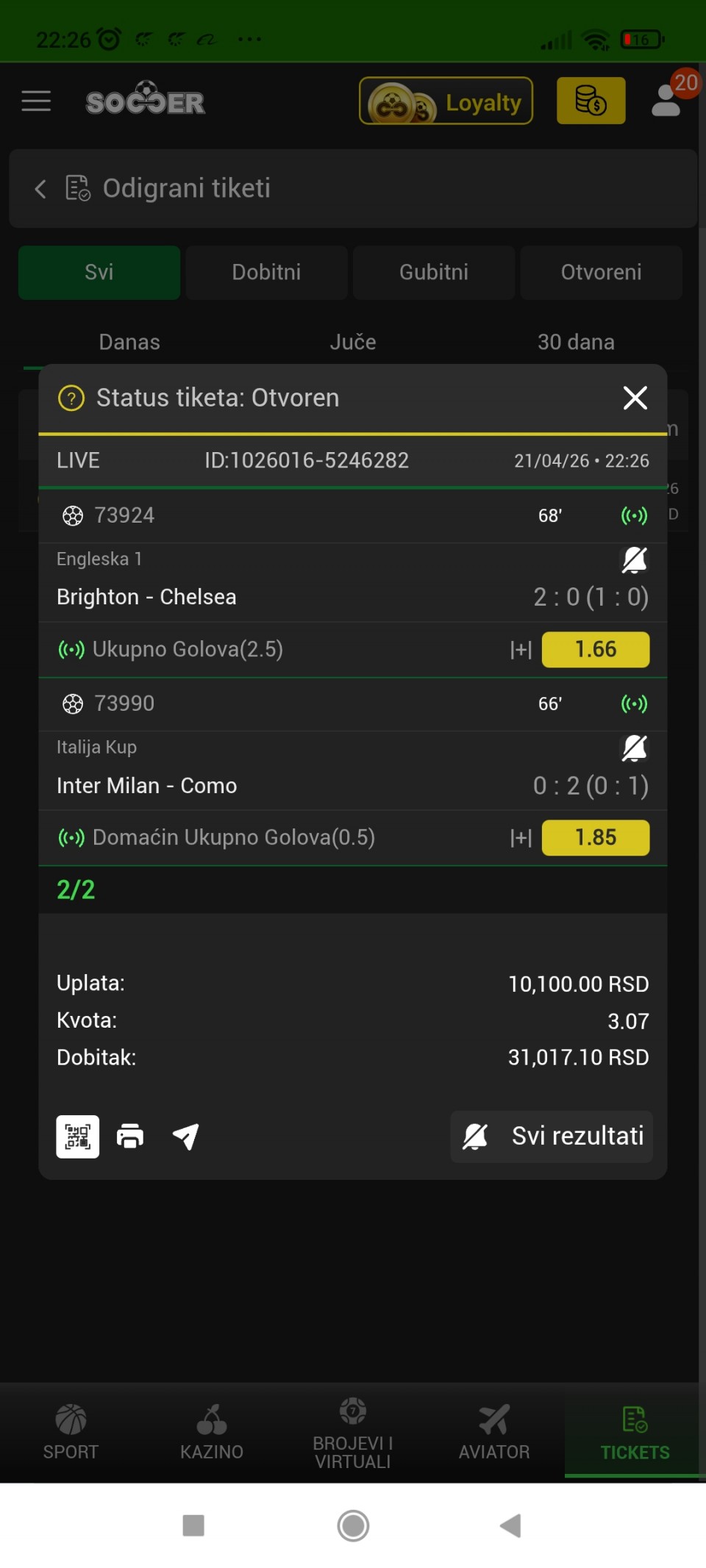Open the Aviator tab
The image size is (706, 1568).
(494, 1432)
